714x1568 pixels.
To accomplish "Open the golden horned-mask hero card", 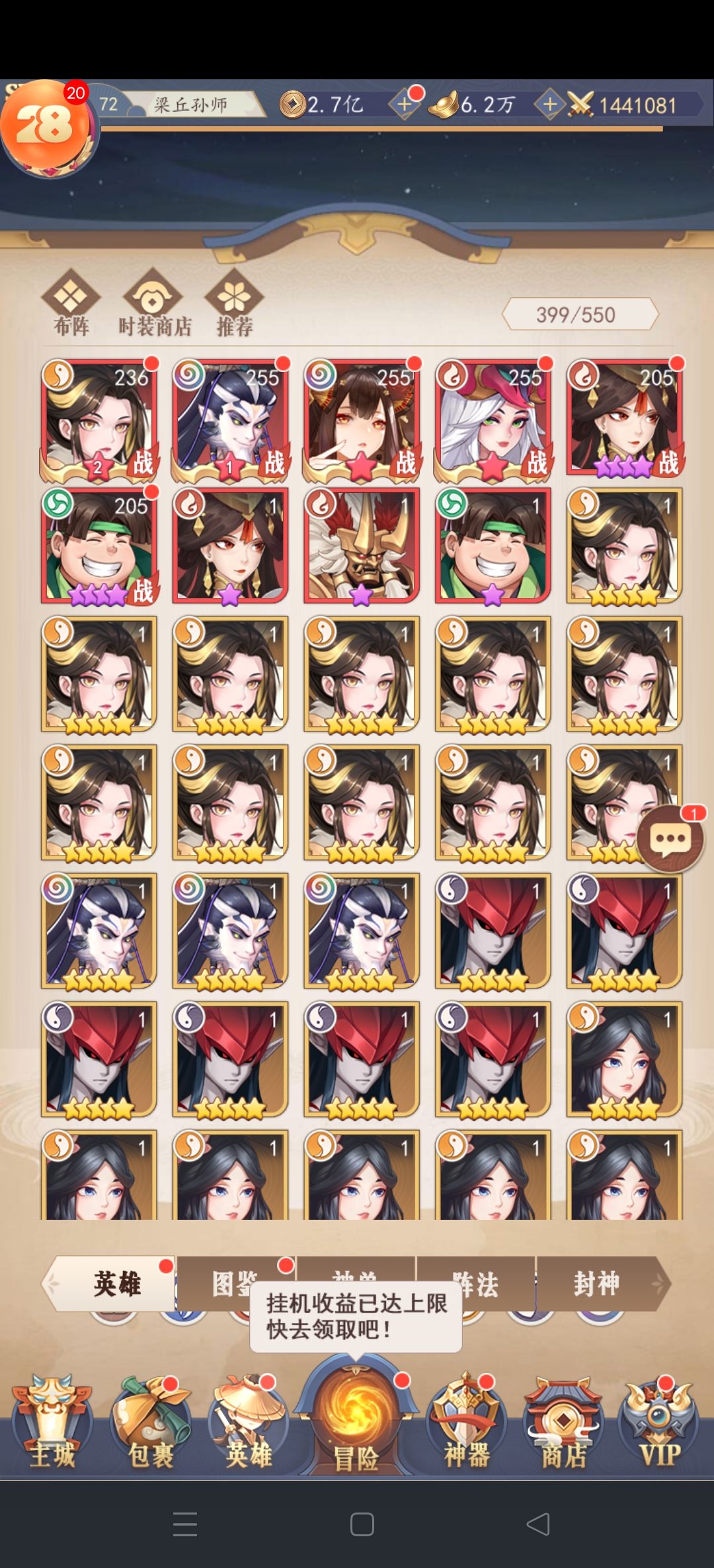I will point(362,546).
